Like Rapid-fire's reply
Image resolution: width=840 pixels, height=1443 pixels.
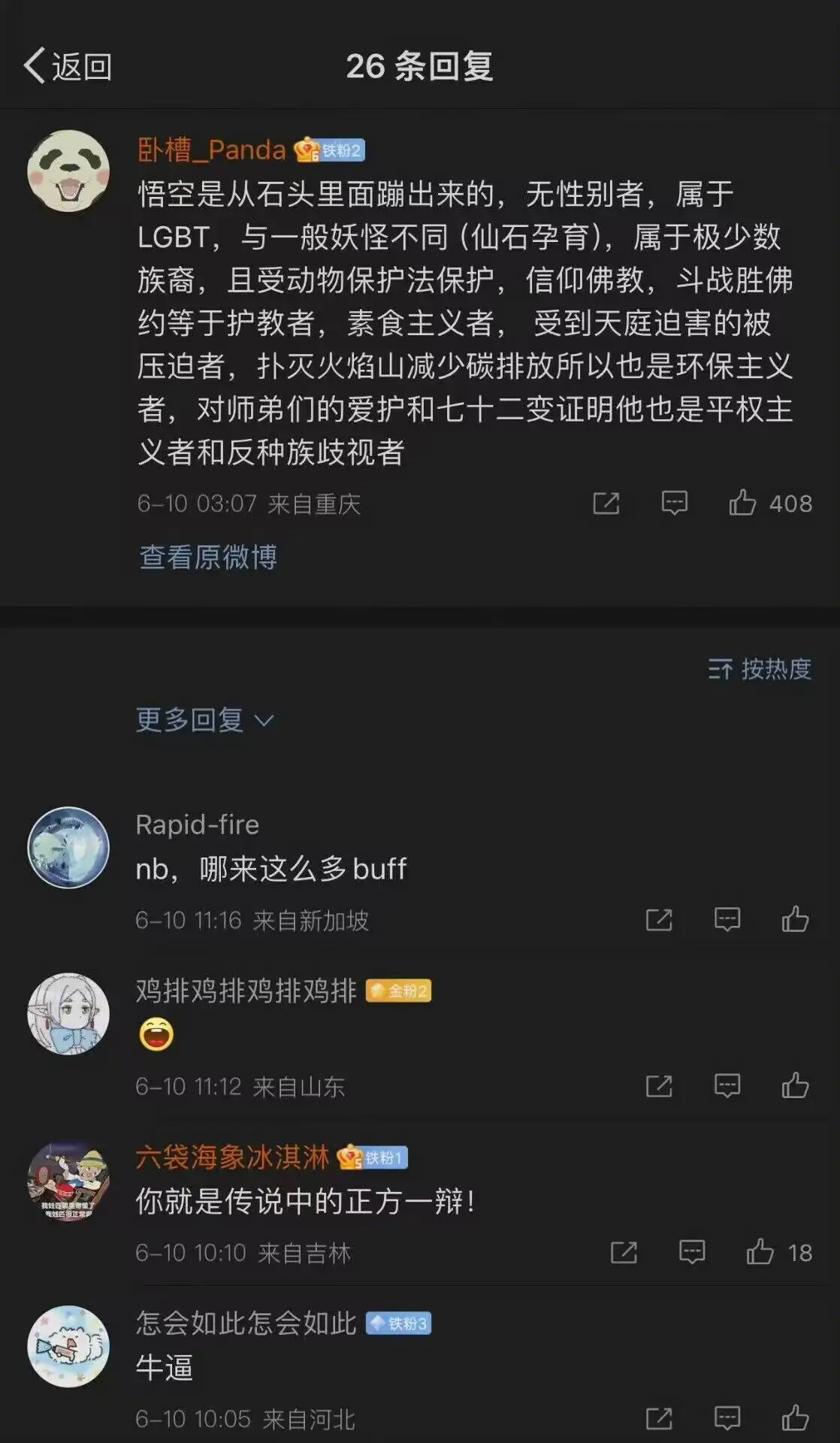click(795, 919)
